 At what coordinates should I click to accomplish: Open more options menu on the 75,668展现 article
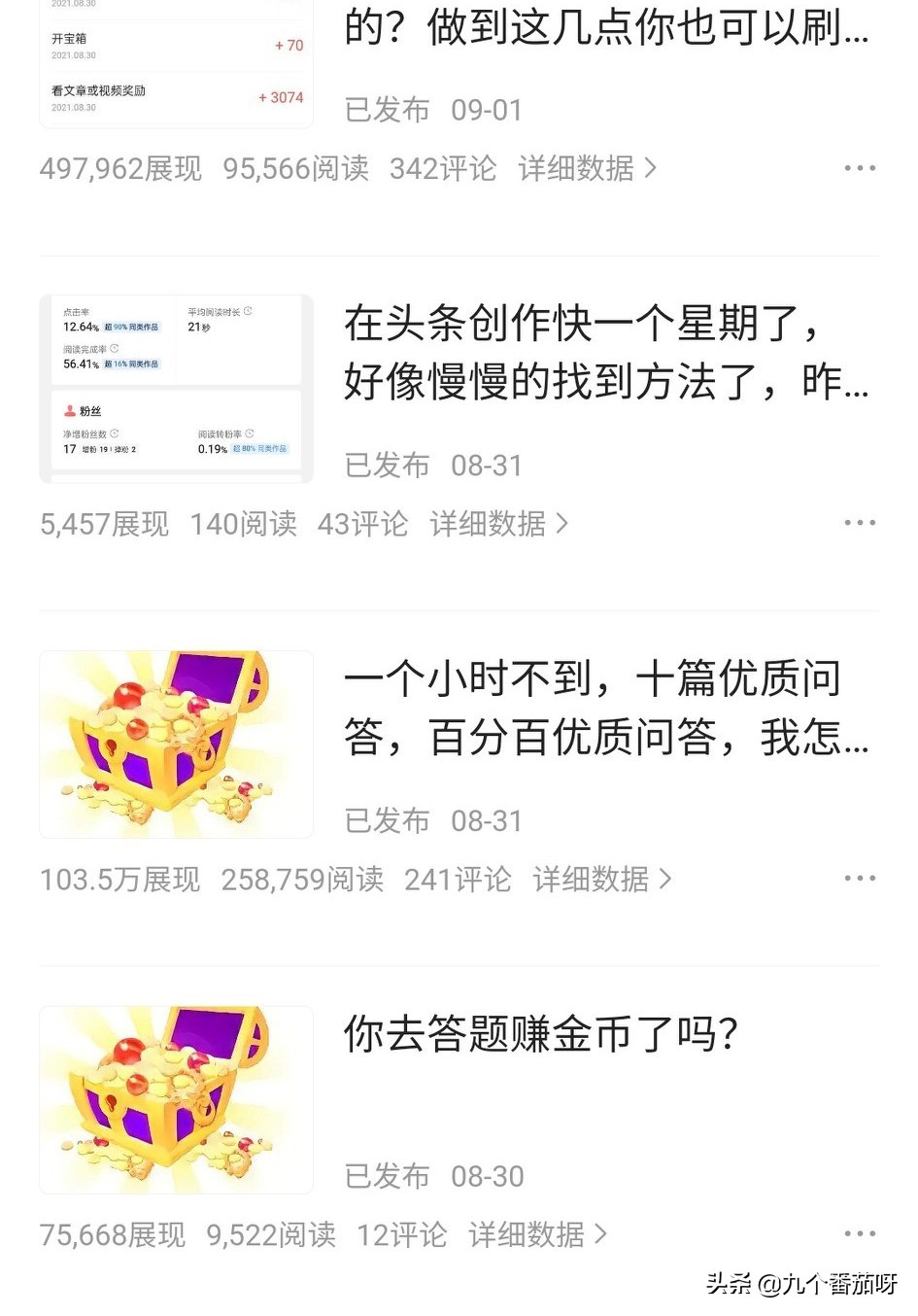pyautogui.click(x=861, y=1234)
